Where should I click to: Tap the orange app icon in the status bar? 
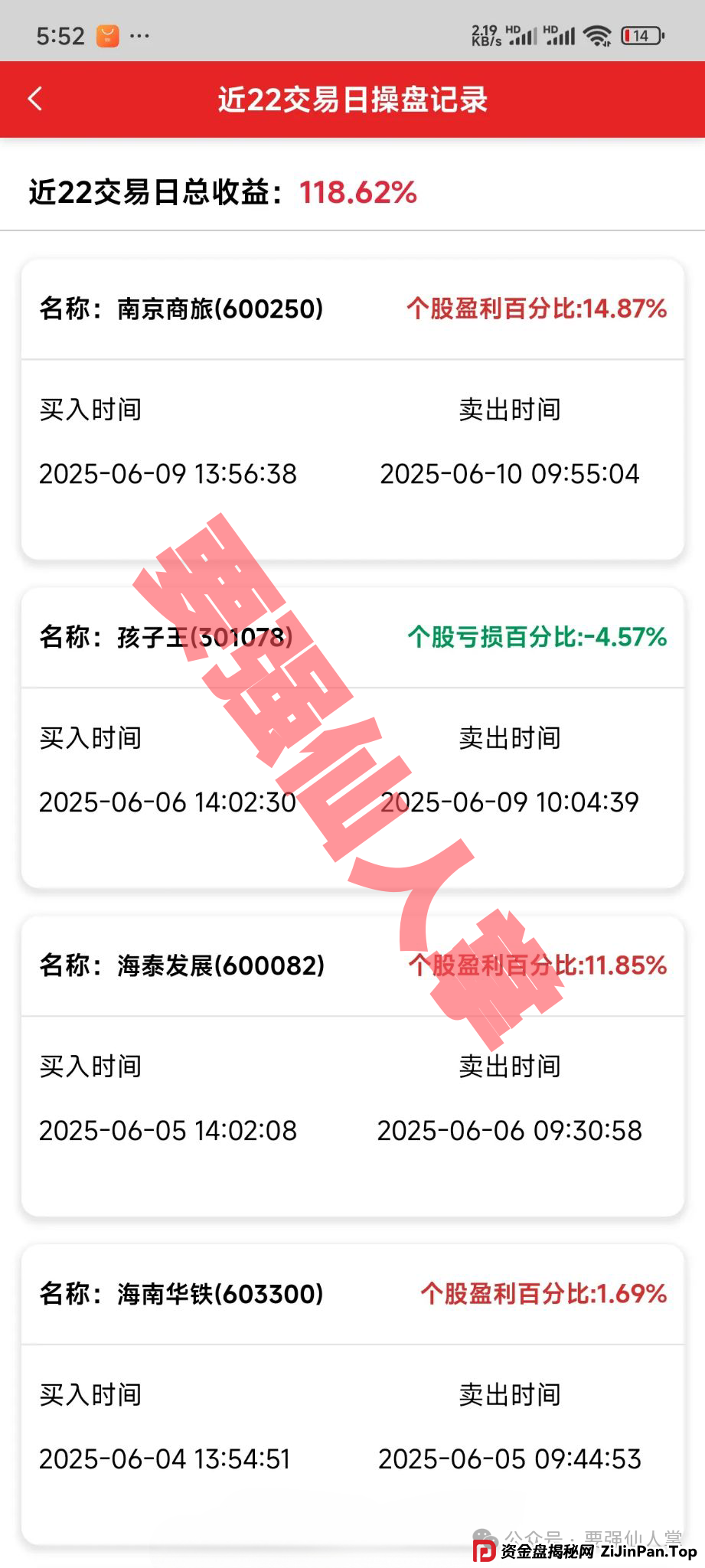click(x=107, y=34)
